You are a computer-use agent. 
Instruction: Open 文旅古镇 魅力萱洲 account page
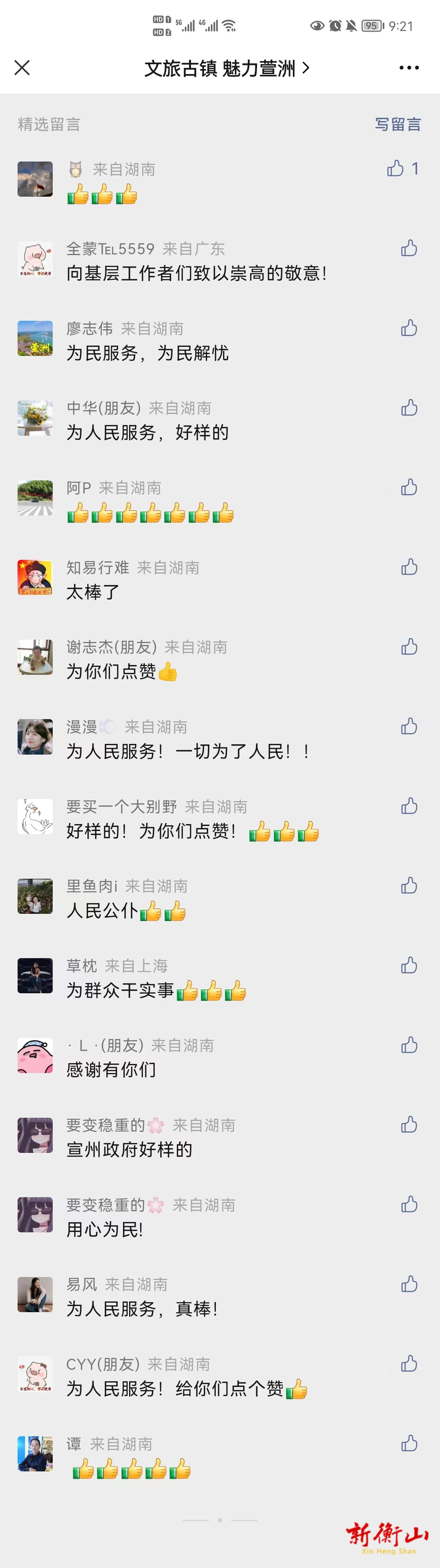pyautogui.click(x=227, y=68)
